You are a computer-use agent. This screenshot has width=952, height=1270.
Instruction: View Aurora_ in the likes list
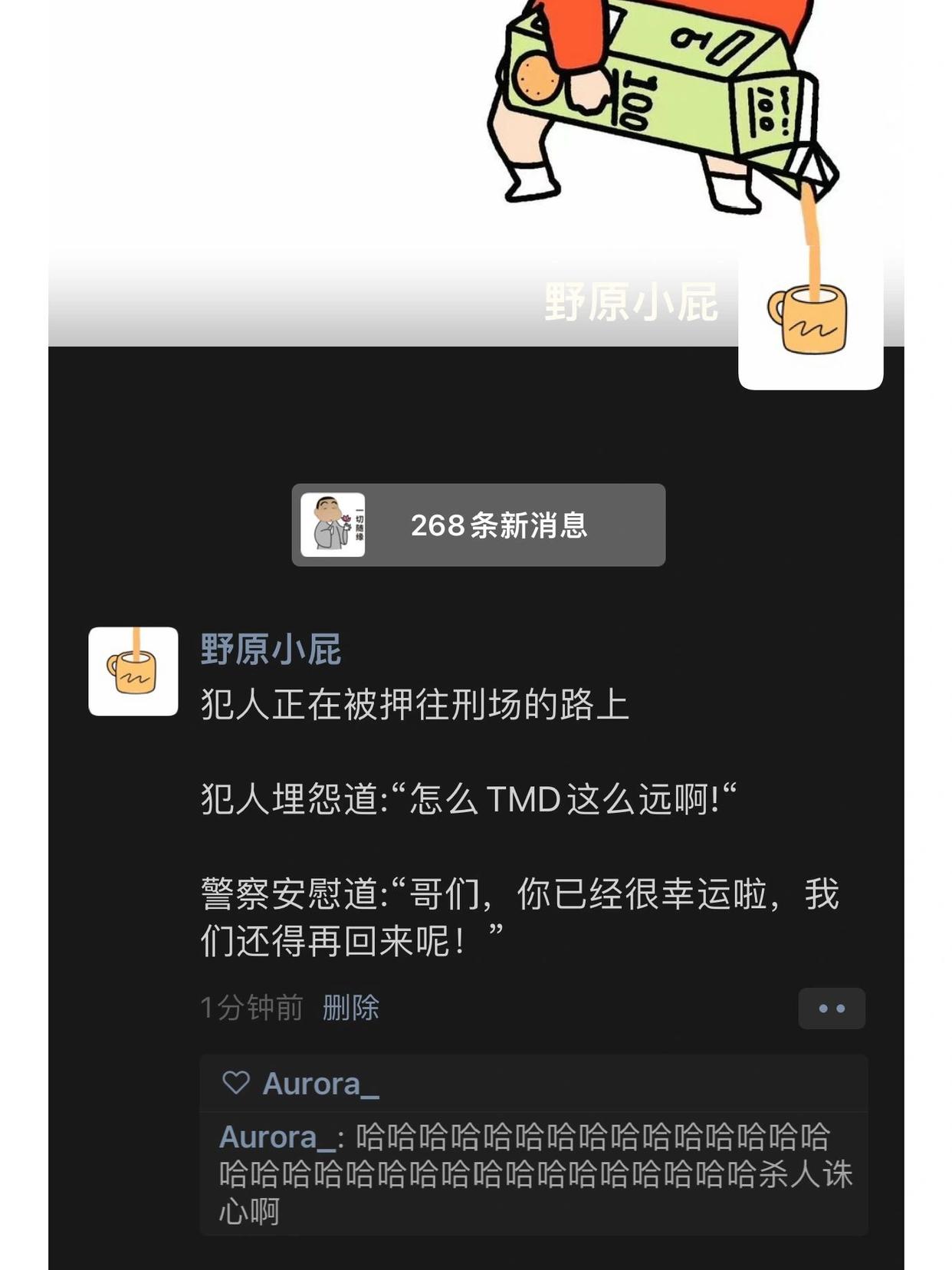point(320,1084)
